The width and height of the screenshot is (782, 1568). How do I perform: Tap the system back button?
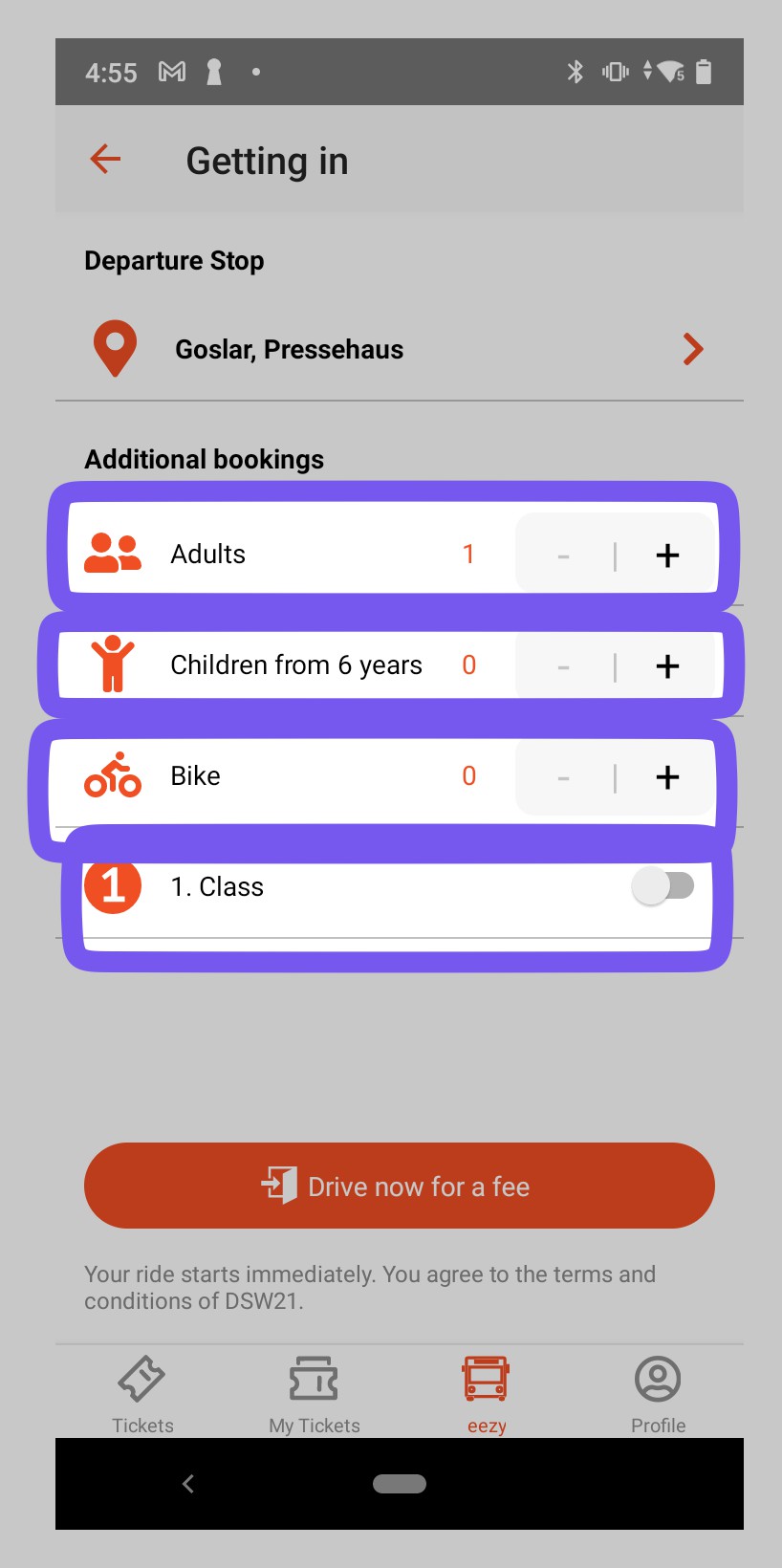[x=188, y=1484]
